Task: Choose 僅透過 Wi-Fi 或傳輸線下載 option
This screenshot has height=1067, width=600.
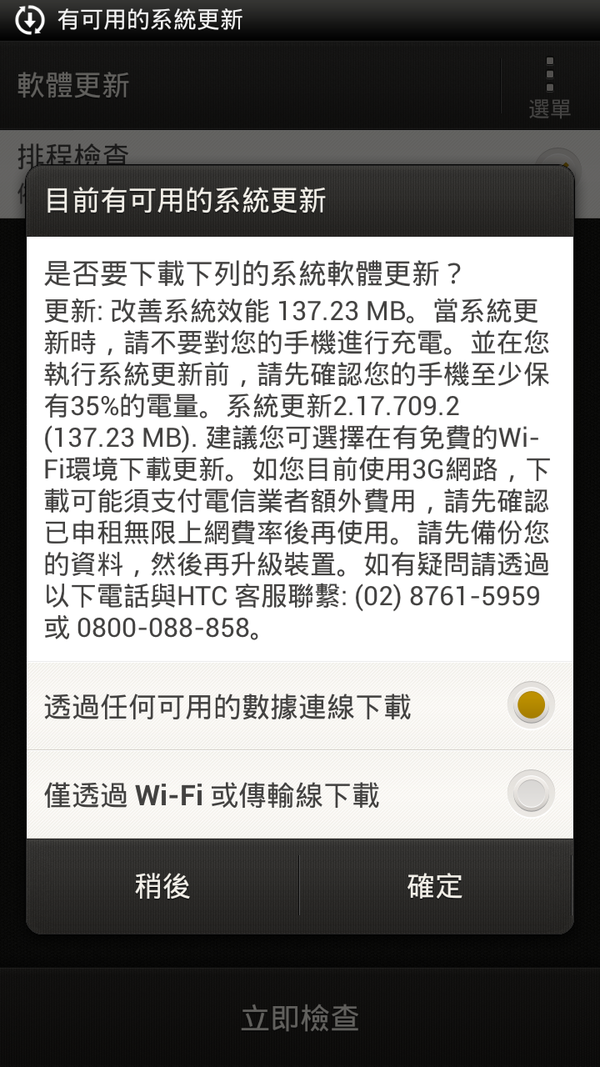Action: (530, 794)
